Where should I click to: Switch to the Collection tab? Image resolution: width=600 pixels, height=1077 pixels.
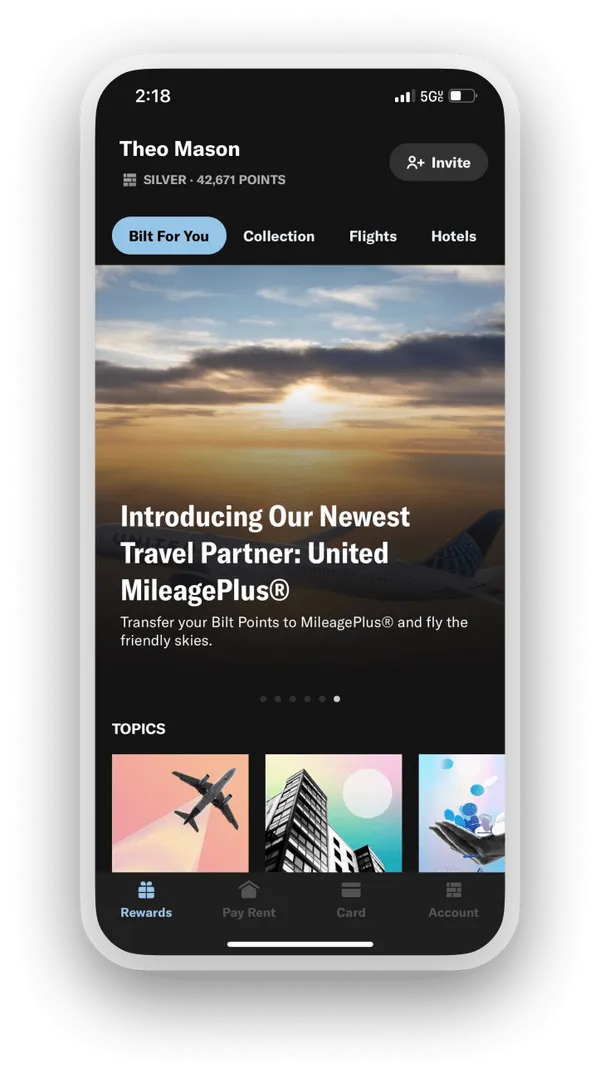coord(279,236)
